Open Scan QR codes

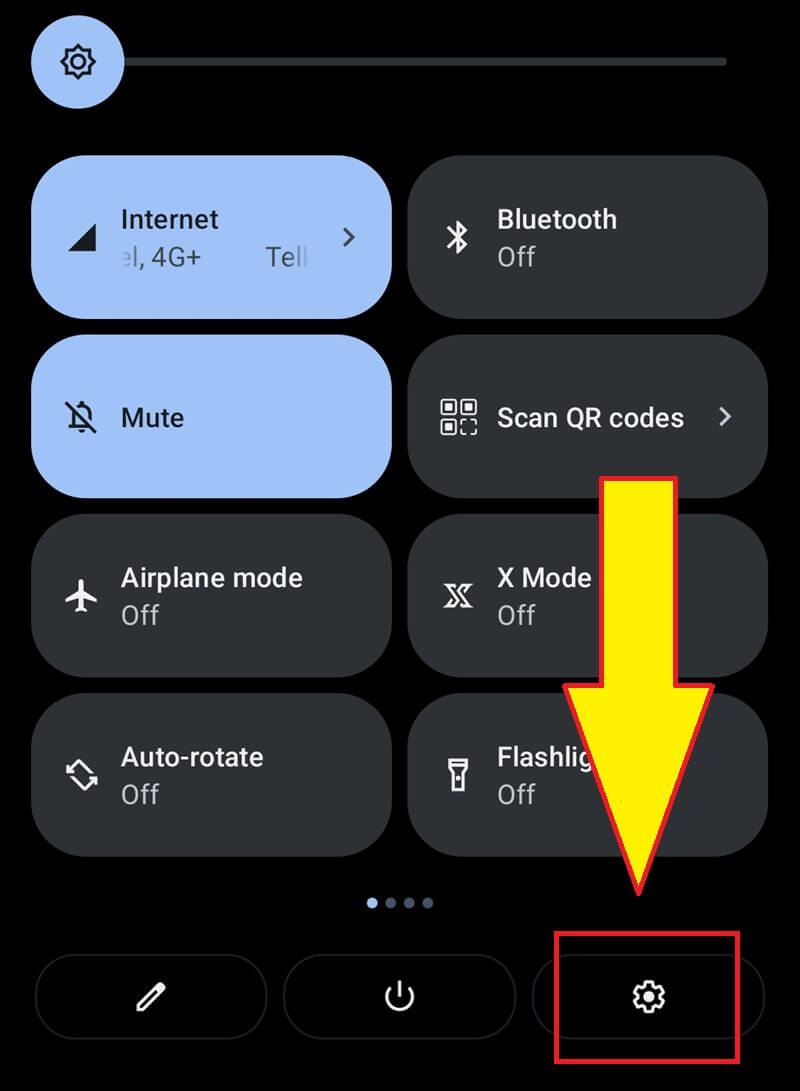point(587,417)
